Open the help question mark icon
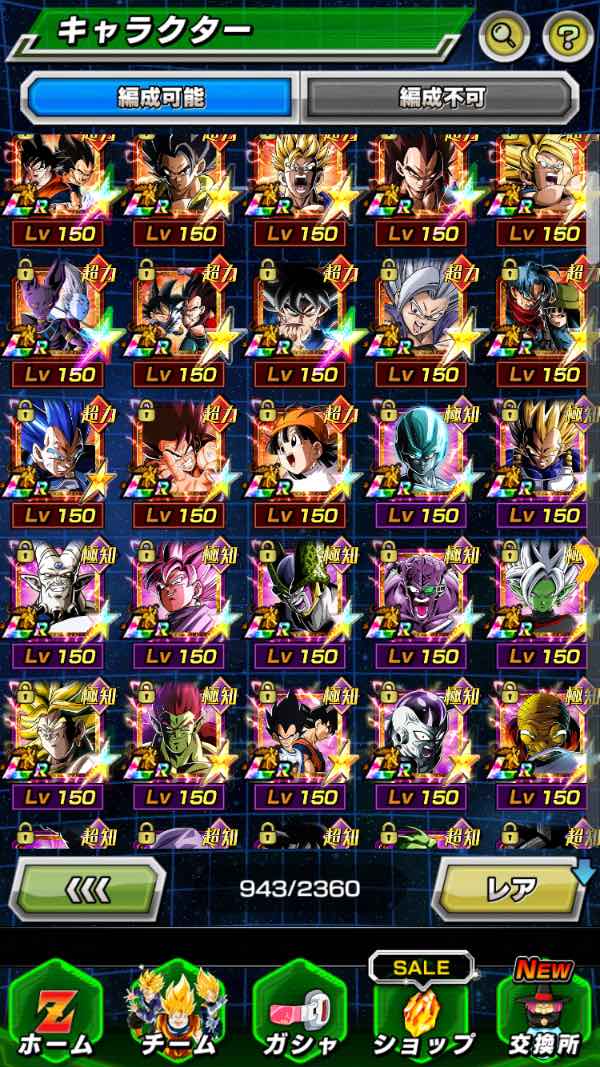Screen dimensions: 600x1067 click(567, 36)
